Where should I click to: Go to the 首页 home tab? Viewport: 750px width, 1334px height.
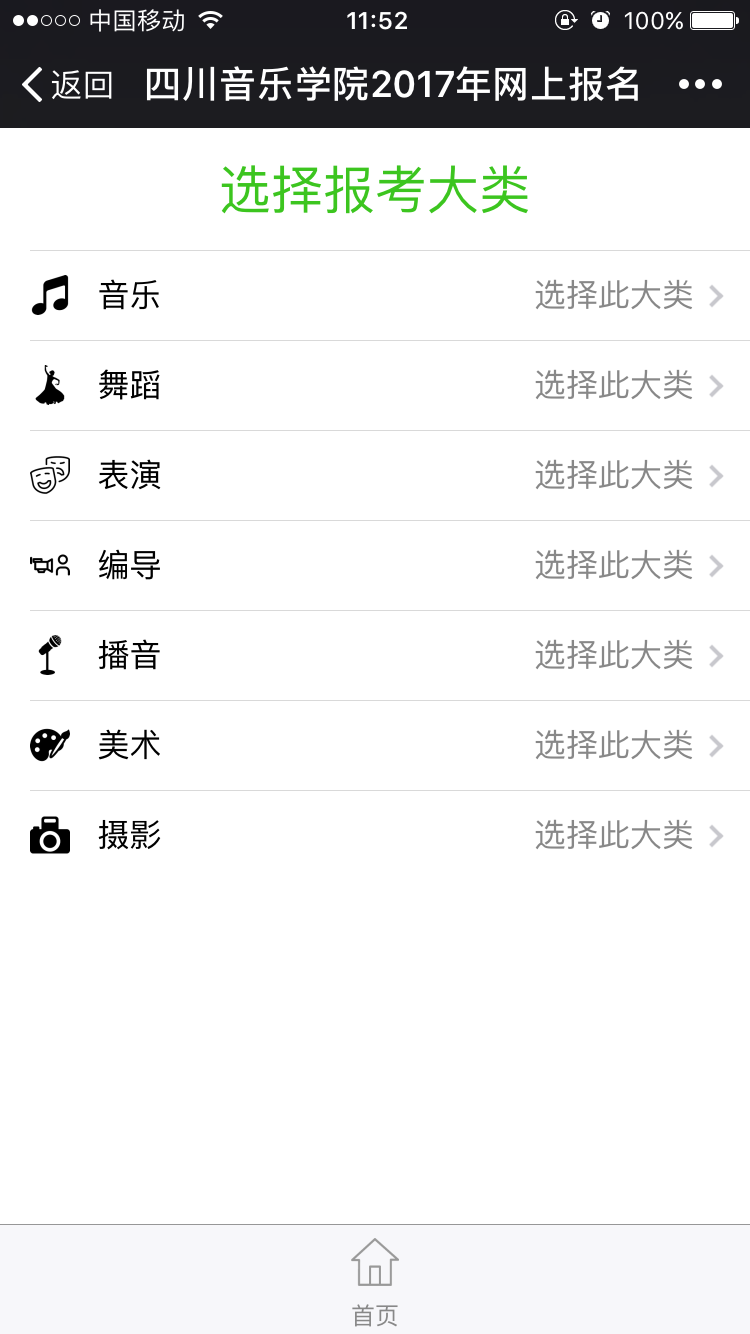pos(375,1280)
